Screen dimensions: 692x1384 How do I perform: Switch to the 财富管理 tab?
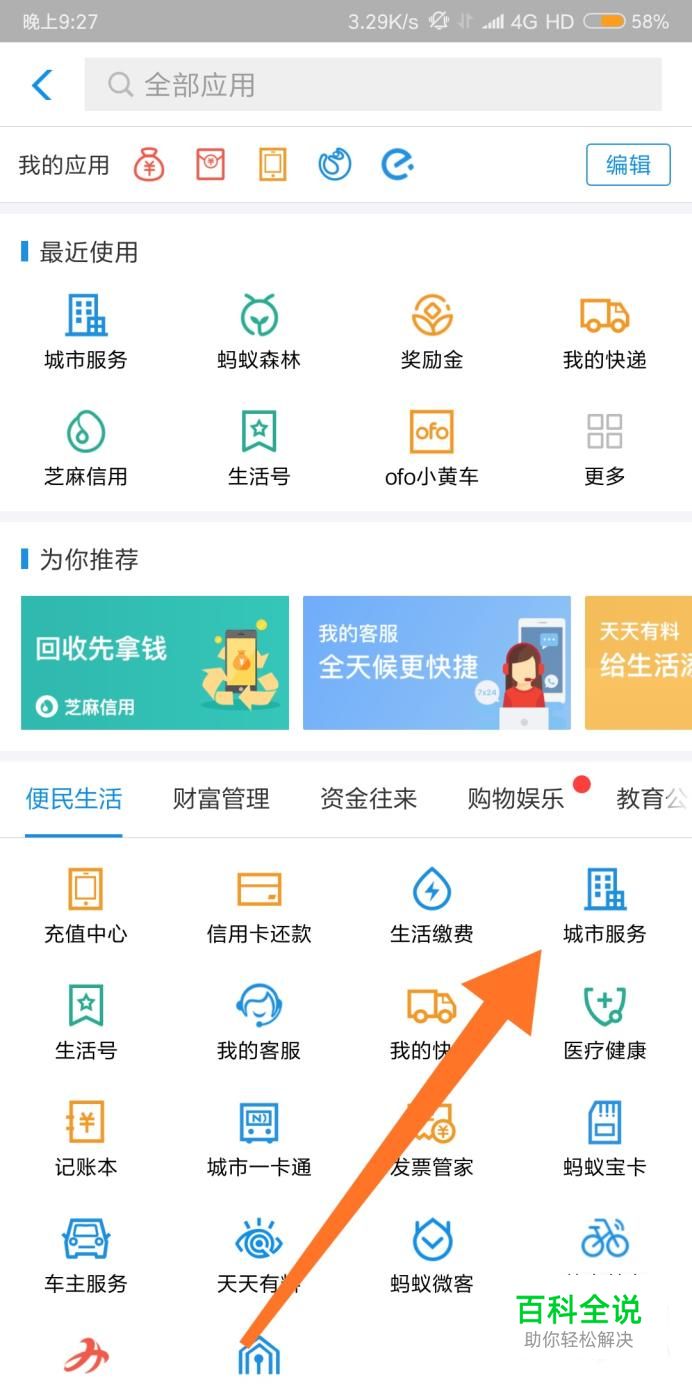221,798
